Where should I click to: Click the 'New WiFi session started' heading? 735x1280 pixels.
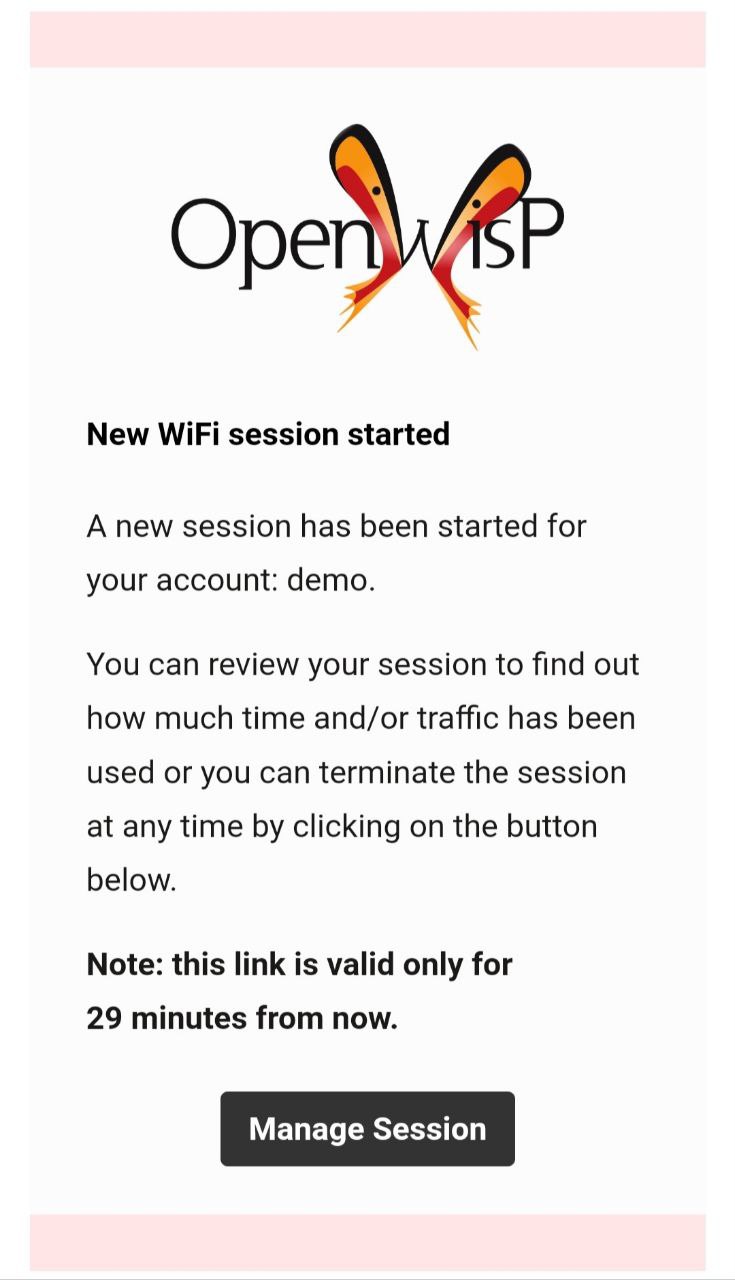269,434
